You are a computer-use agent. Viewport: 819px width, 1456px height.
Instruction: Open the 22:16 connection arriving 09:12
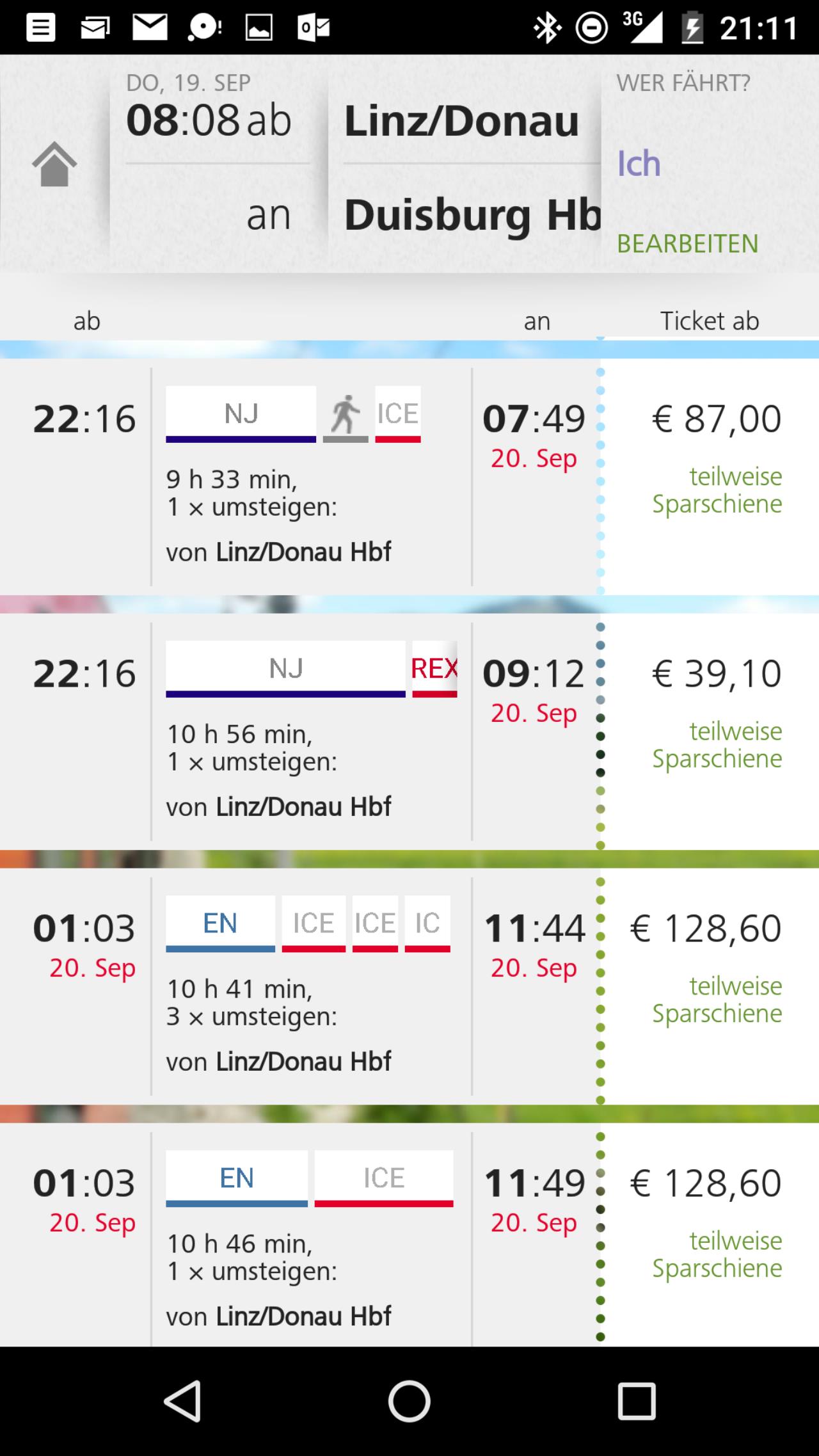point(311,732)
